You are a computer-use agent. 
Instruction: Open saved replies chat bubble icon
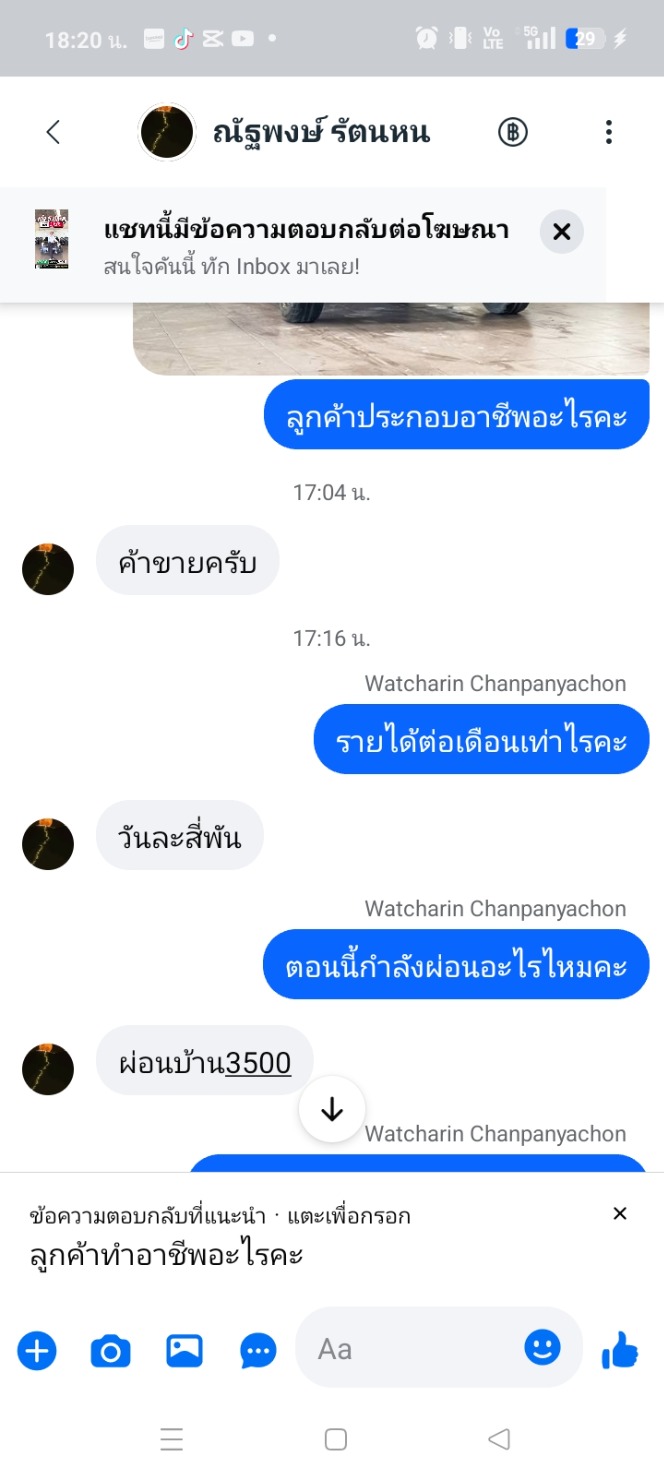(259, 1351)
